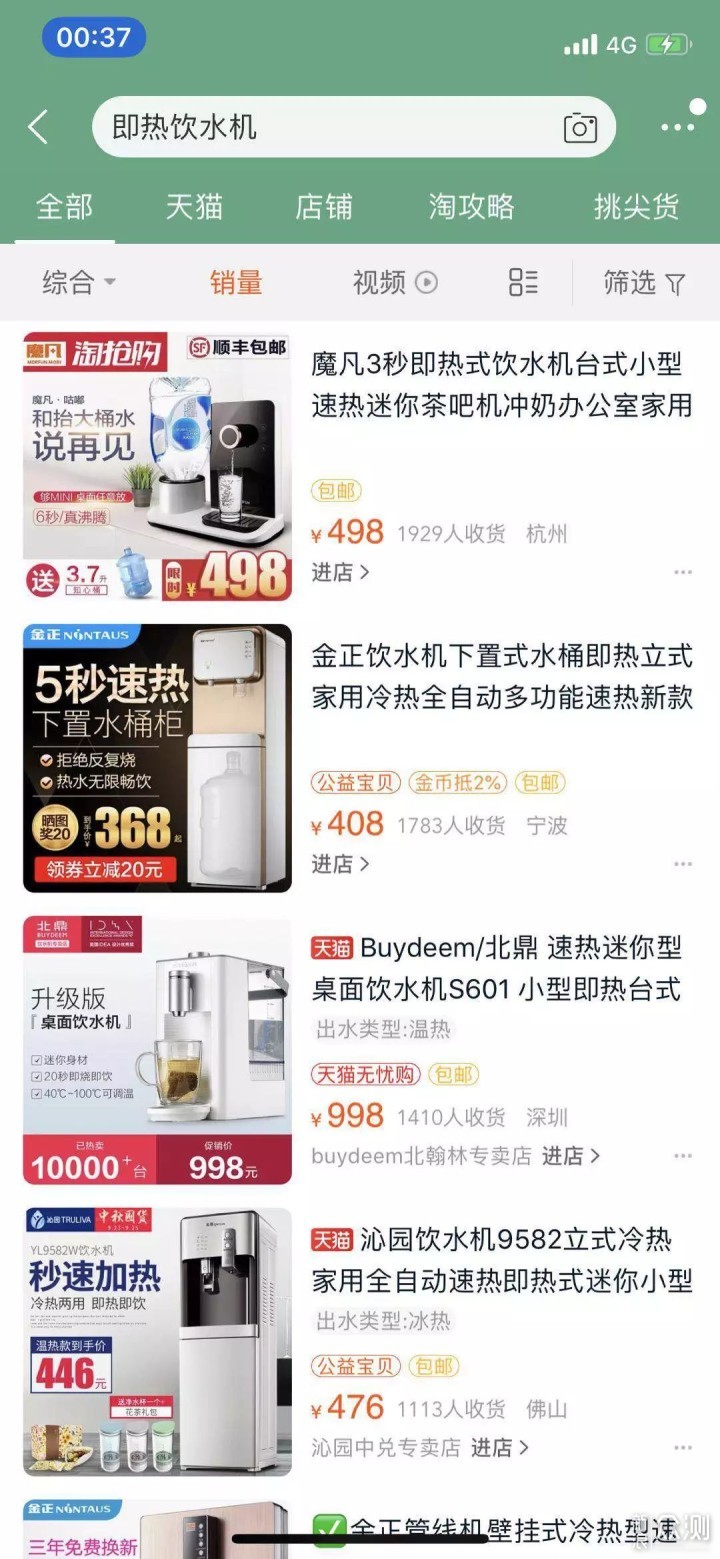Open the 淘攻略 tab

tap(471, 207)
